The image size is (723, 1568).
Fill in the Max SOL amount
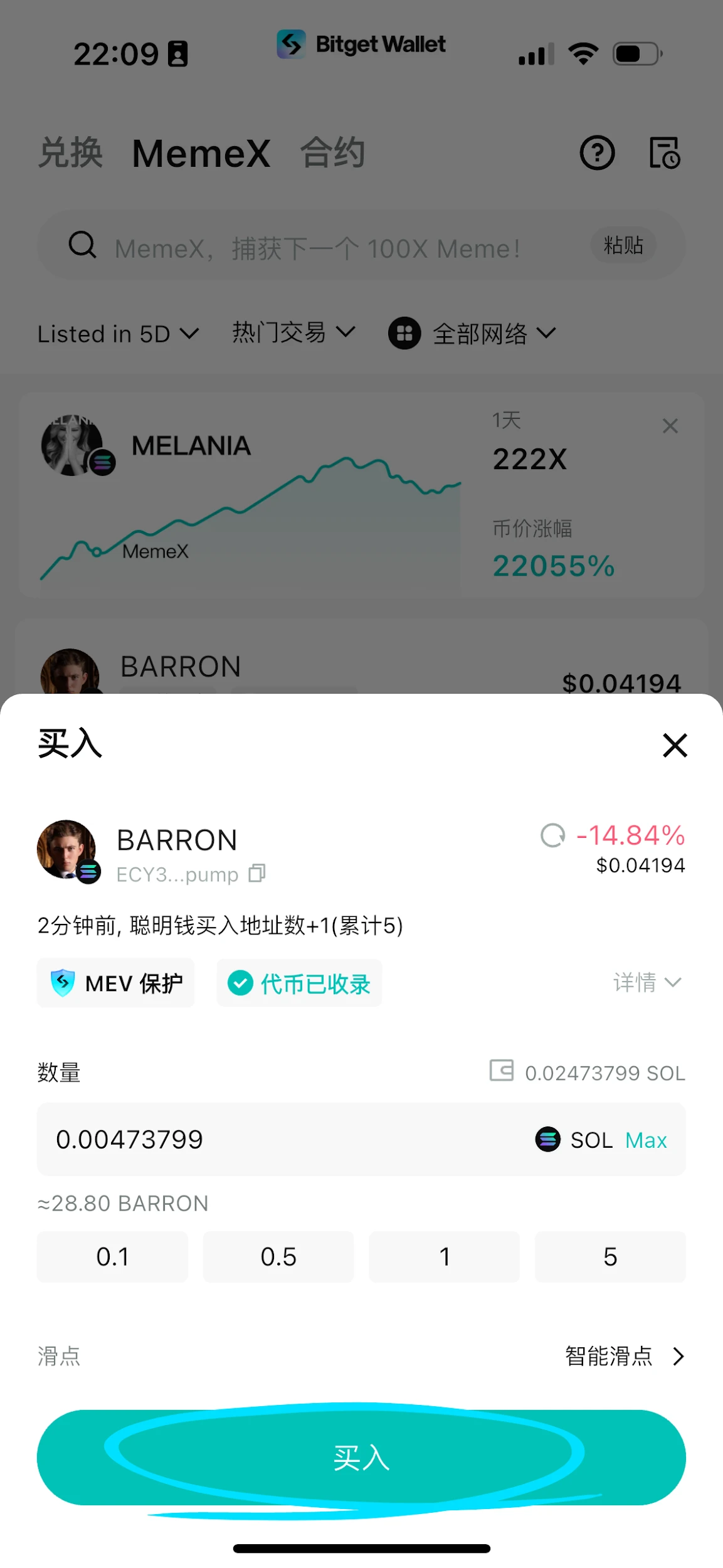[646, 1140]
